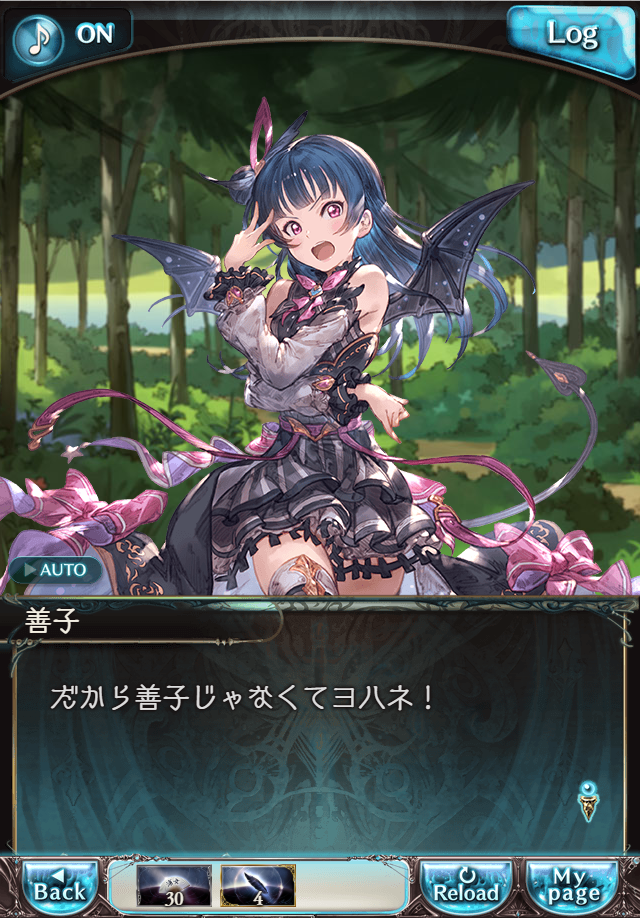
Task: Open the dialogue Log
Action: click(x=572, y=34)
